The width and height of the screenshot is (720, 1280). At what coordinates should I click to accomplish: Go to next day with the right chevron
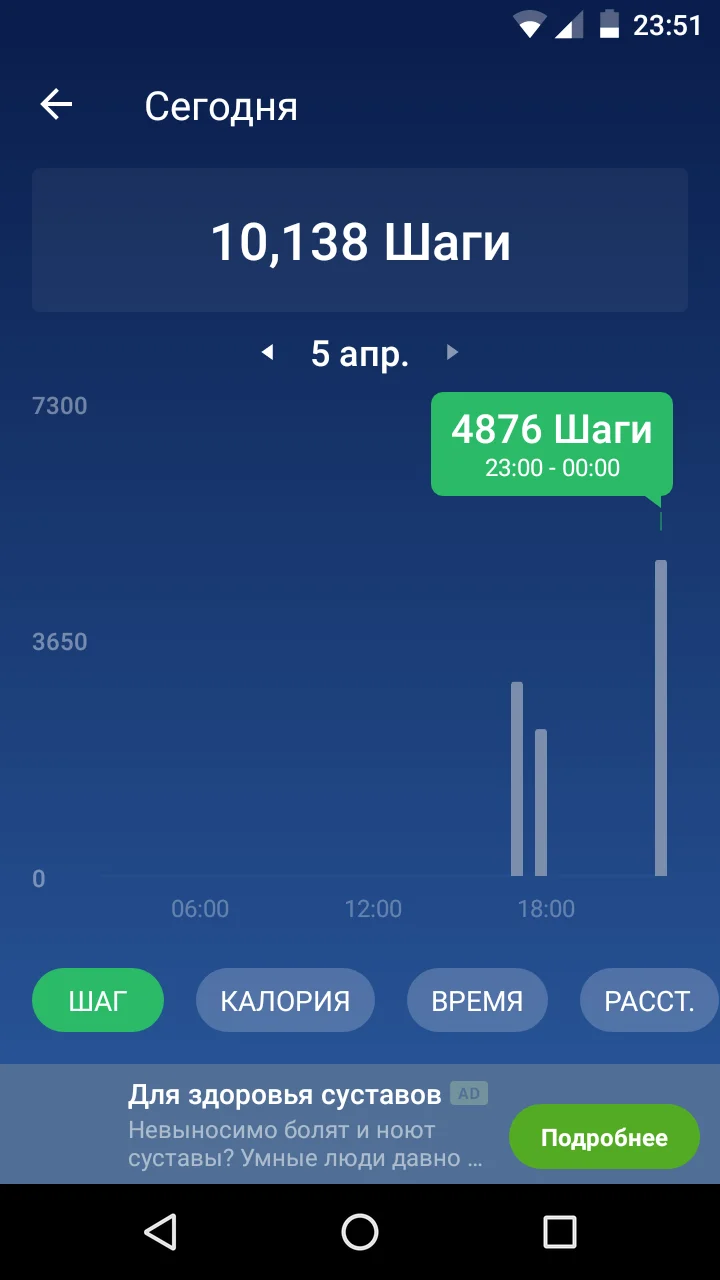point(452,352)
